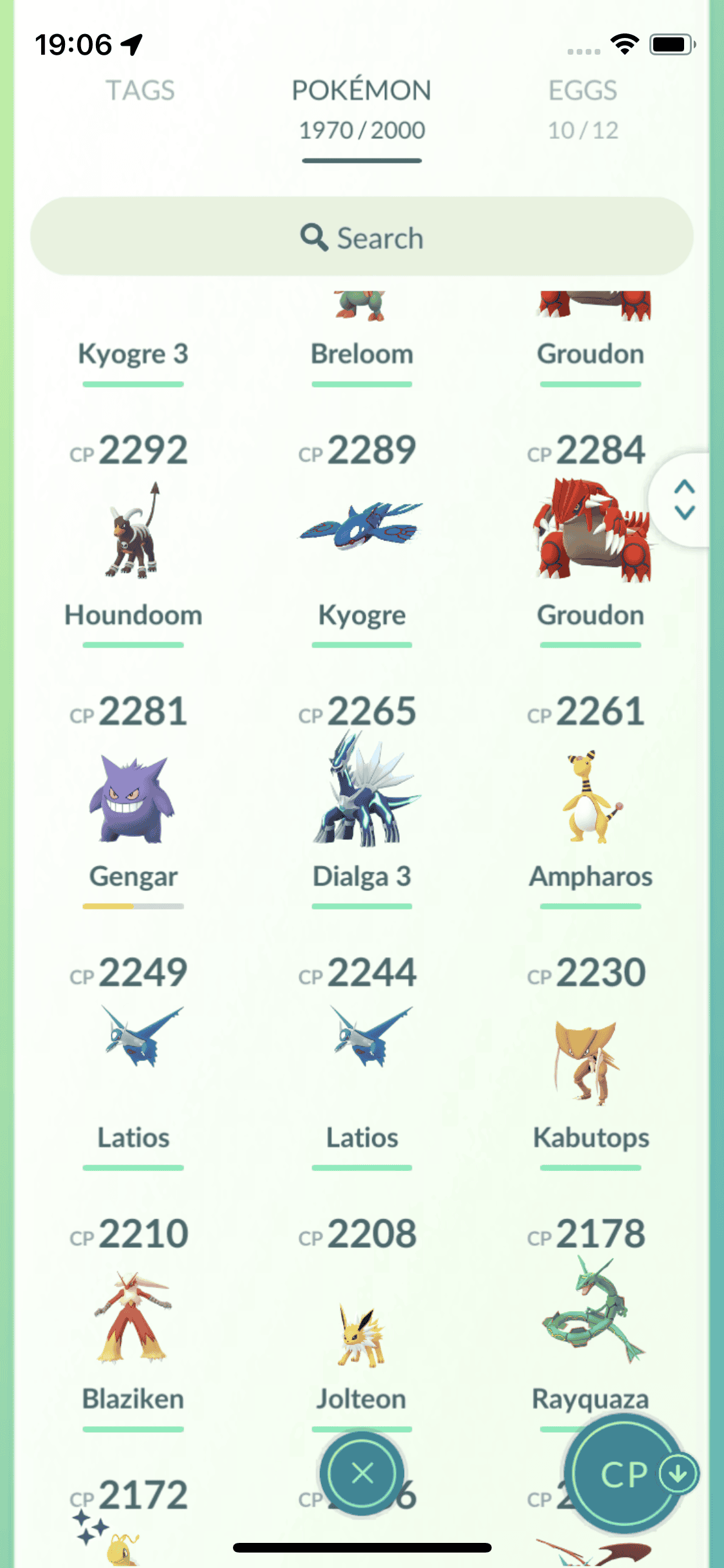Image resolution: width=724 pixels, height=1568 pixels.
Task: Tap the fast scroll handle arrows
Action: (684, 499)
